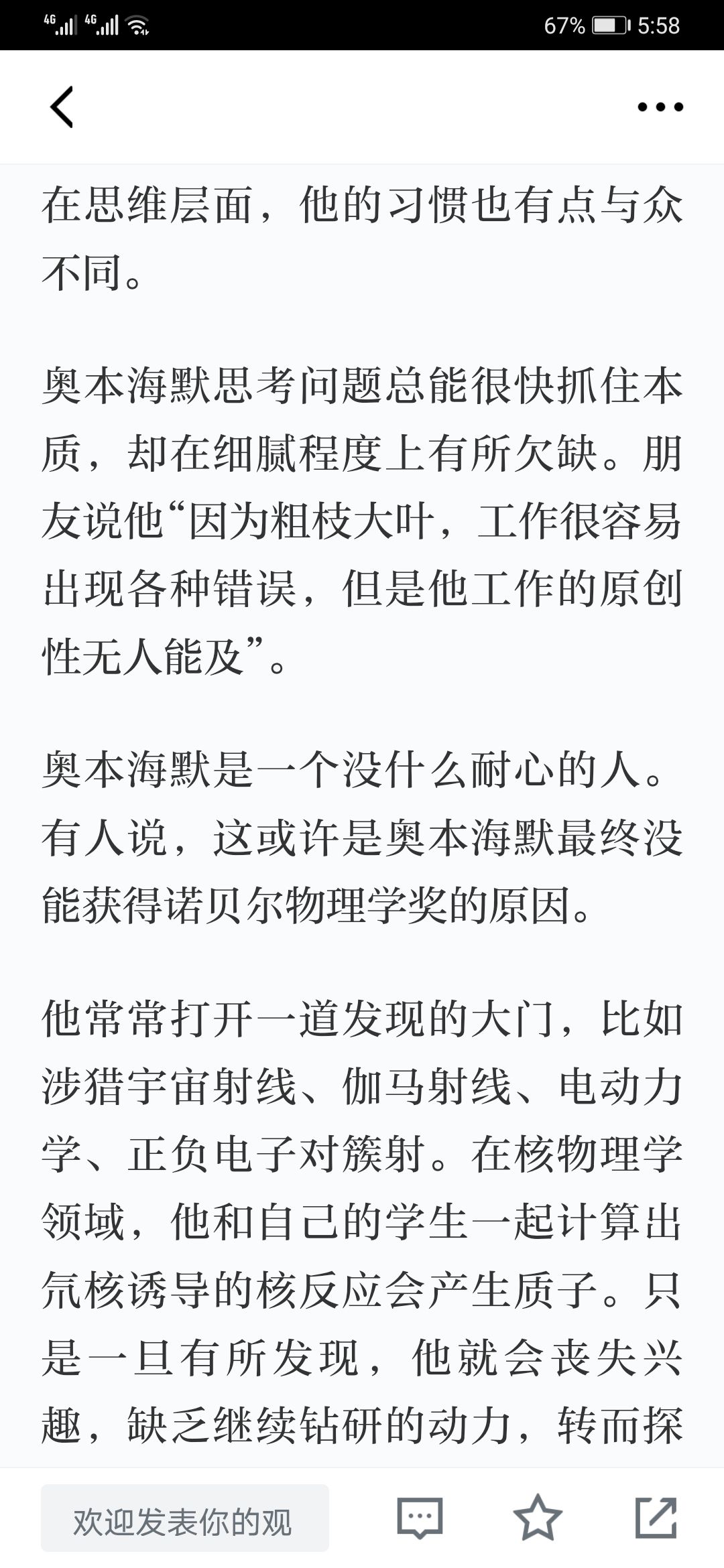
Task: Favorite this article with the star
Action: coord(538,1517)
